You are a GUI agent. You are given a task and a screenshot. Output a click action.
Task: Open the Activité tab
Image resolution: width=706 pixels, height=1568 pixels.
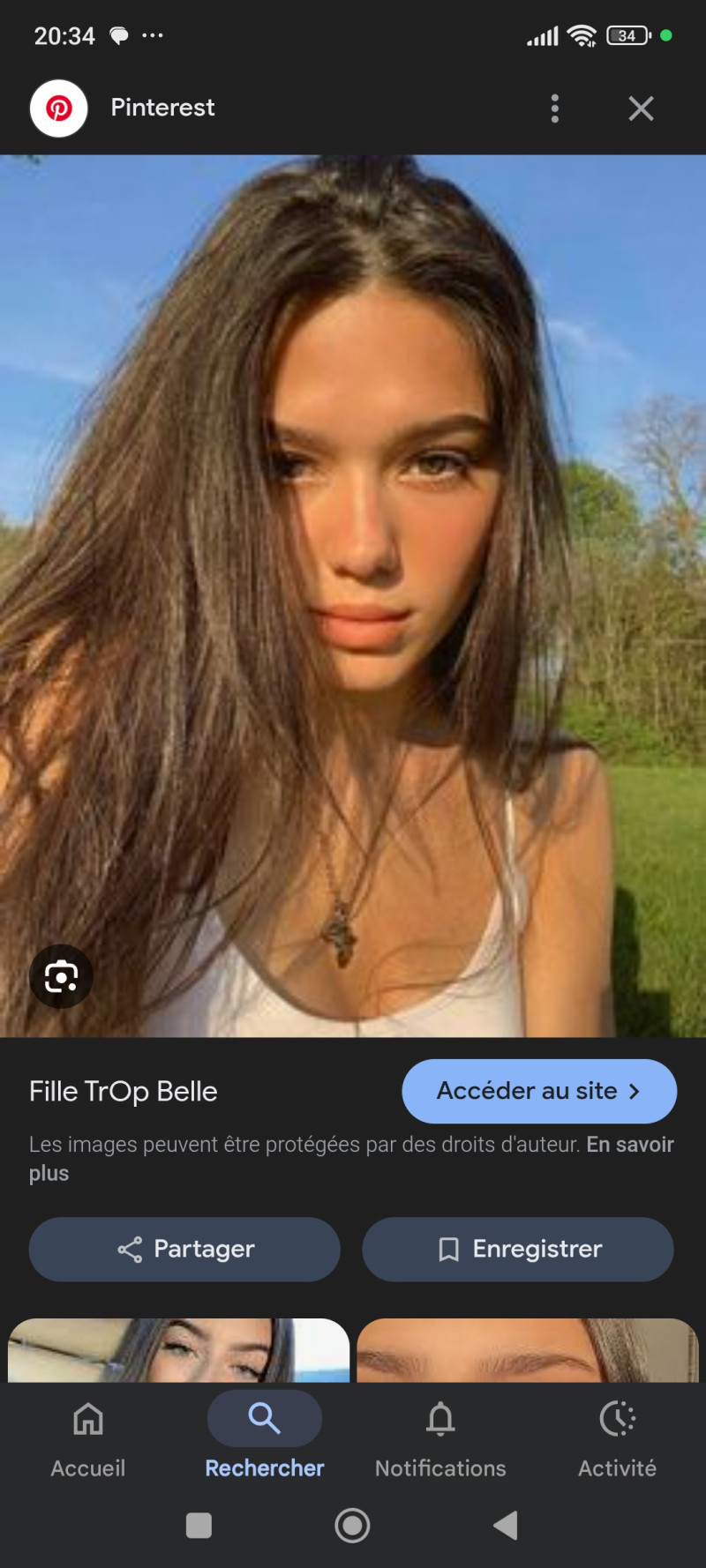tap(617, 1436)
